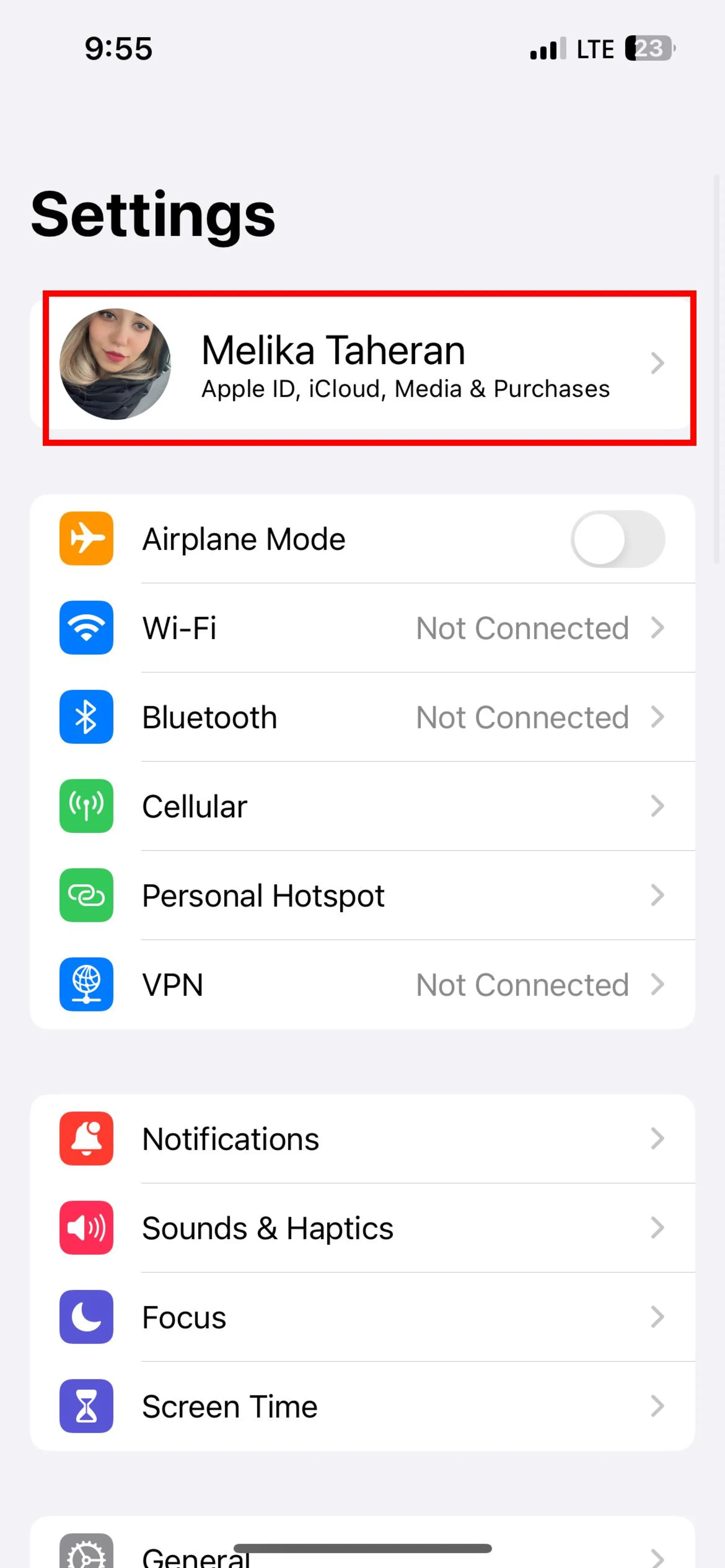725x1568 pixels.
Task: Open Wi-Fi settings
Action: [x=366, y=628]
